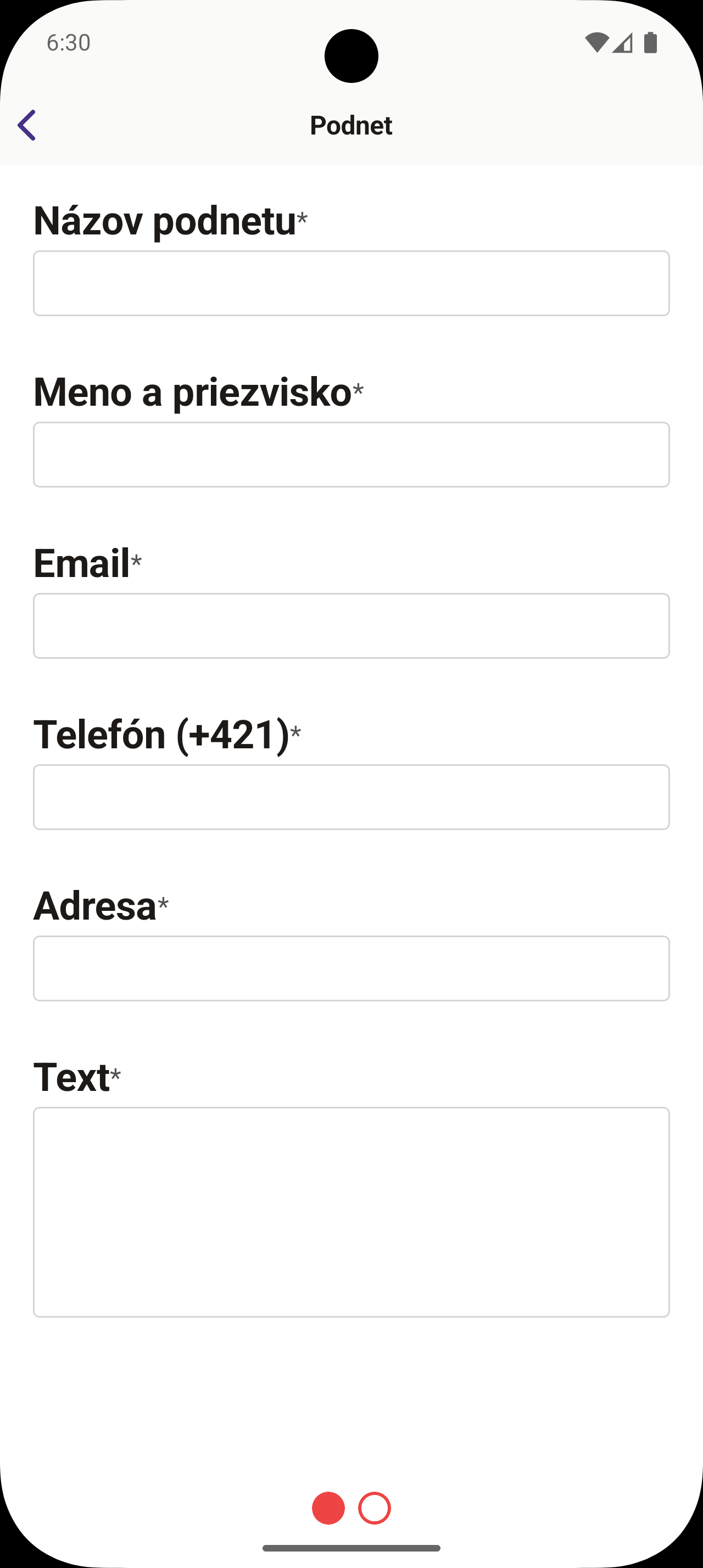
Task: Click inside the Názov podnetu input field
Action: (351, 282)
